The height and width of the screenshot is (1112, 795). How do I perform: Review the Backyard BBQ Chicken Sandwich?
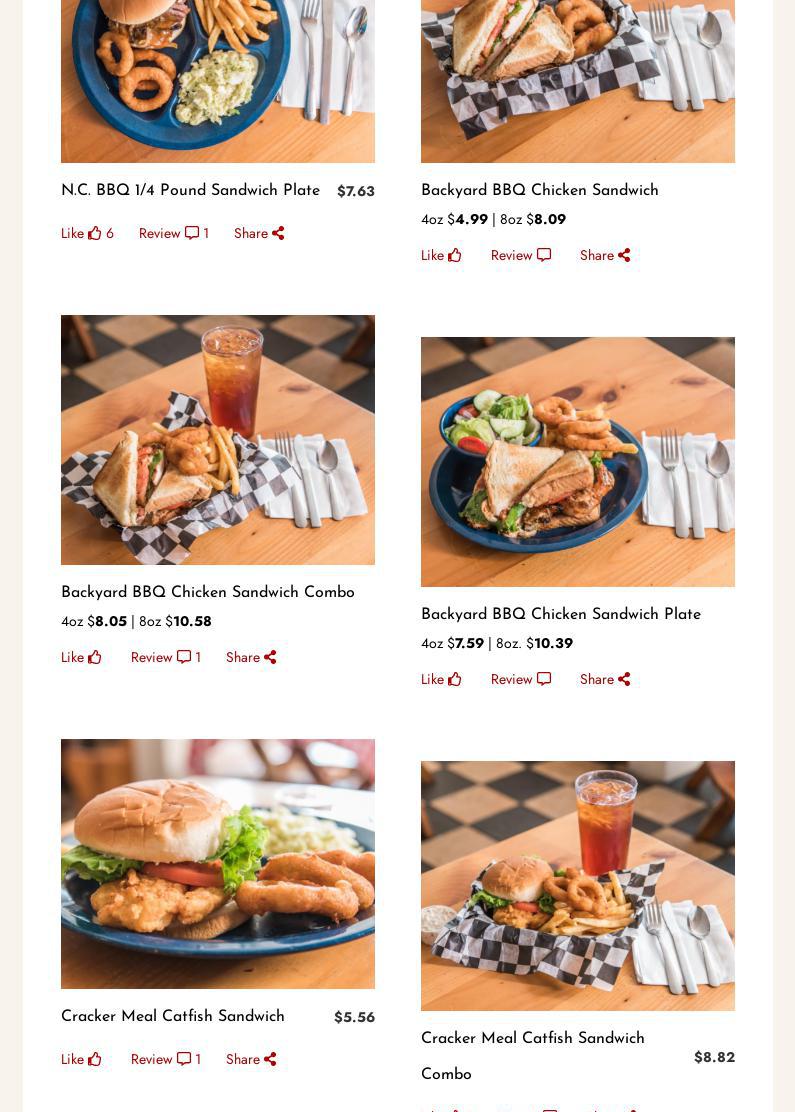point(520,256)
